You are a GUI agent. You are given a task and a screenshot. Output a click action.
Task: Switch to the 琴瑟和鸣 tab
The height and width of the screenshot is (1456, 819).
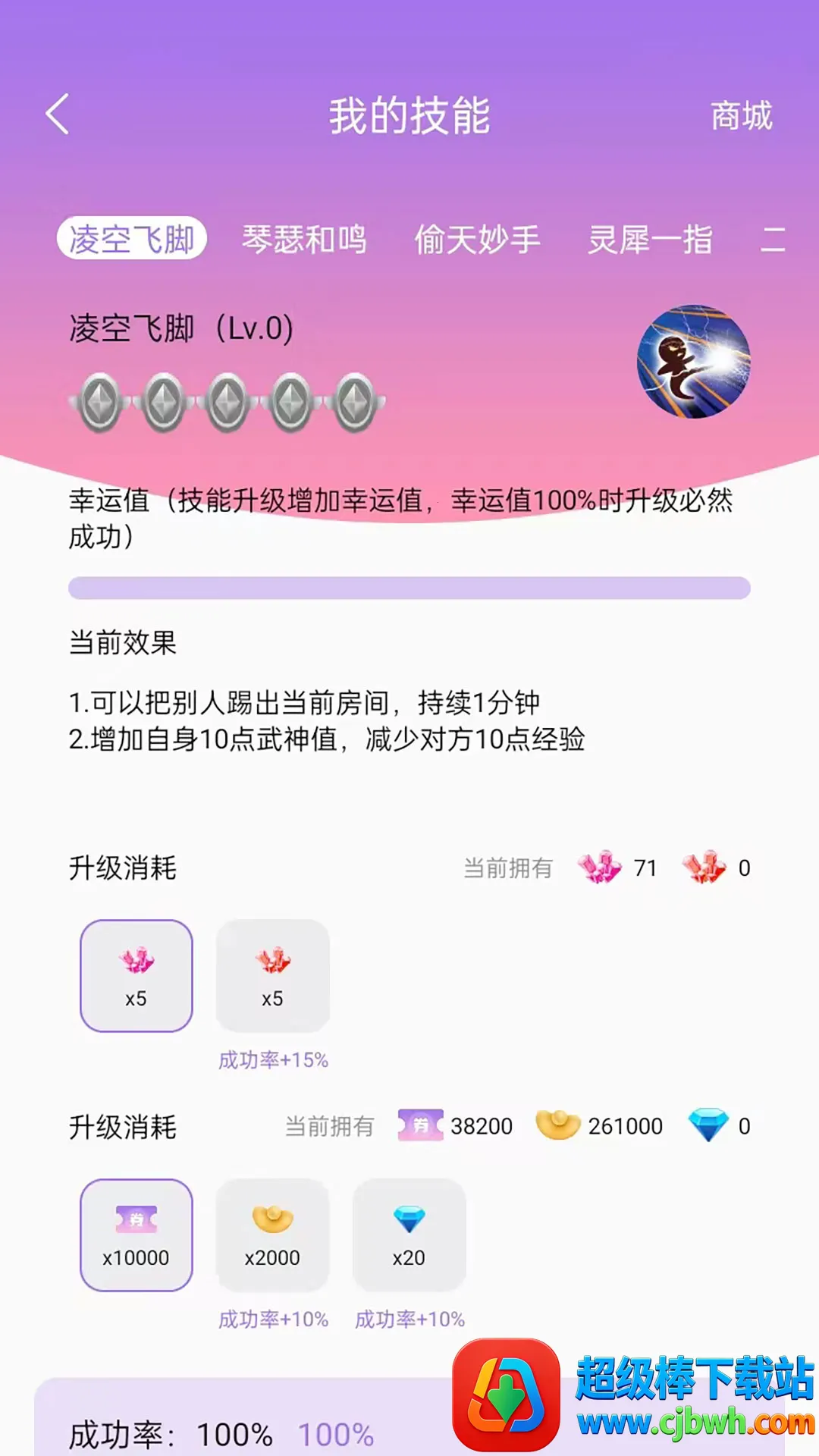coord(304,240)
